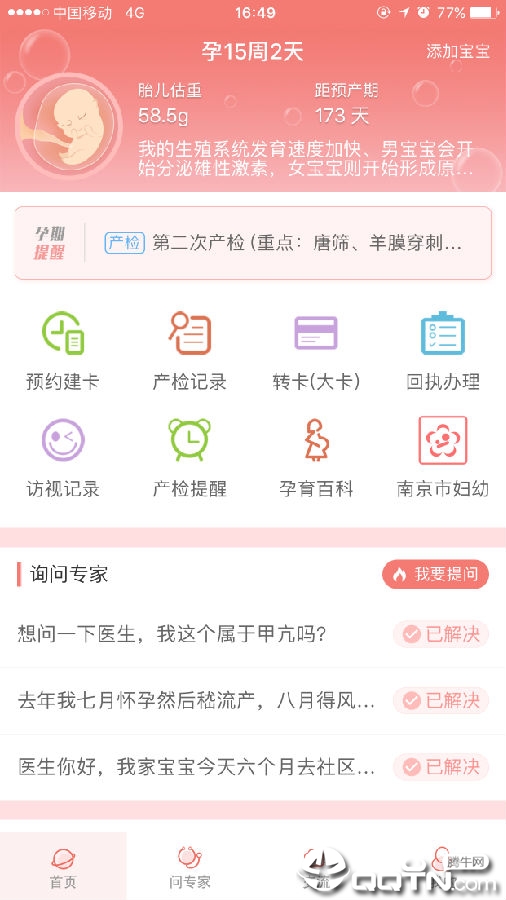Open the 孕期提醒 second prenatal checkup reminder
Image resolution: width=506 pixels, height=900 pixels.
(253, 243)
